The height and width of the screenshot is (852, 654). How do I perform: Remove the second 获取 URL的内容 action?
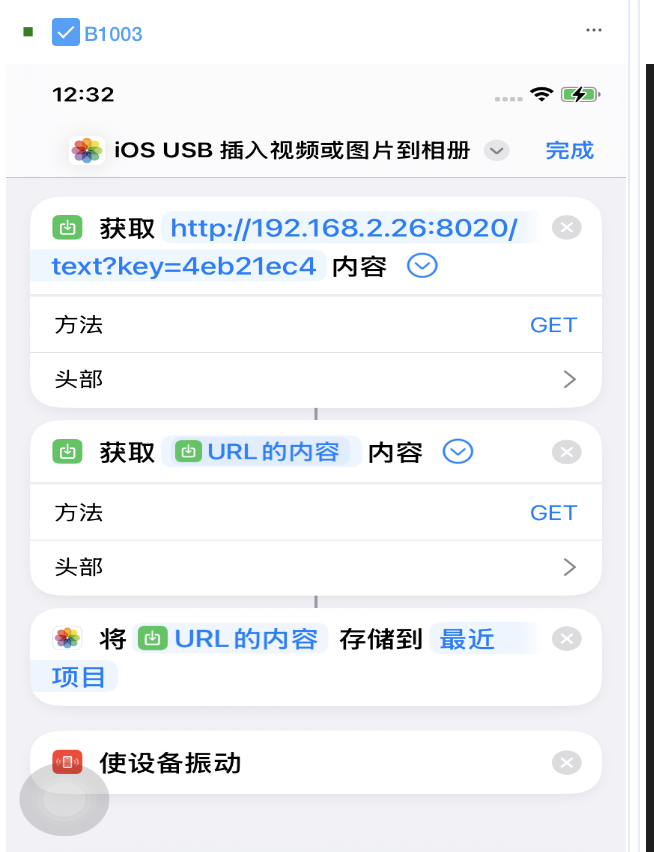(566, 453)
